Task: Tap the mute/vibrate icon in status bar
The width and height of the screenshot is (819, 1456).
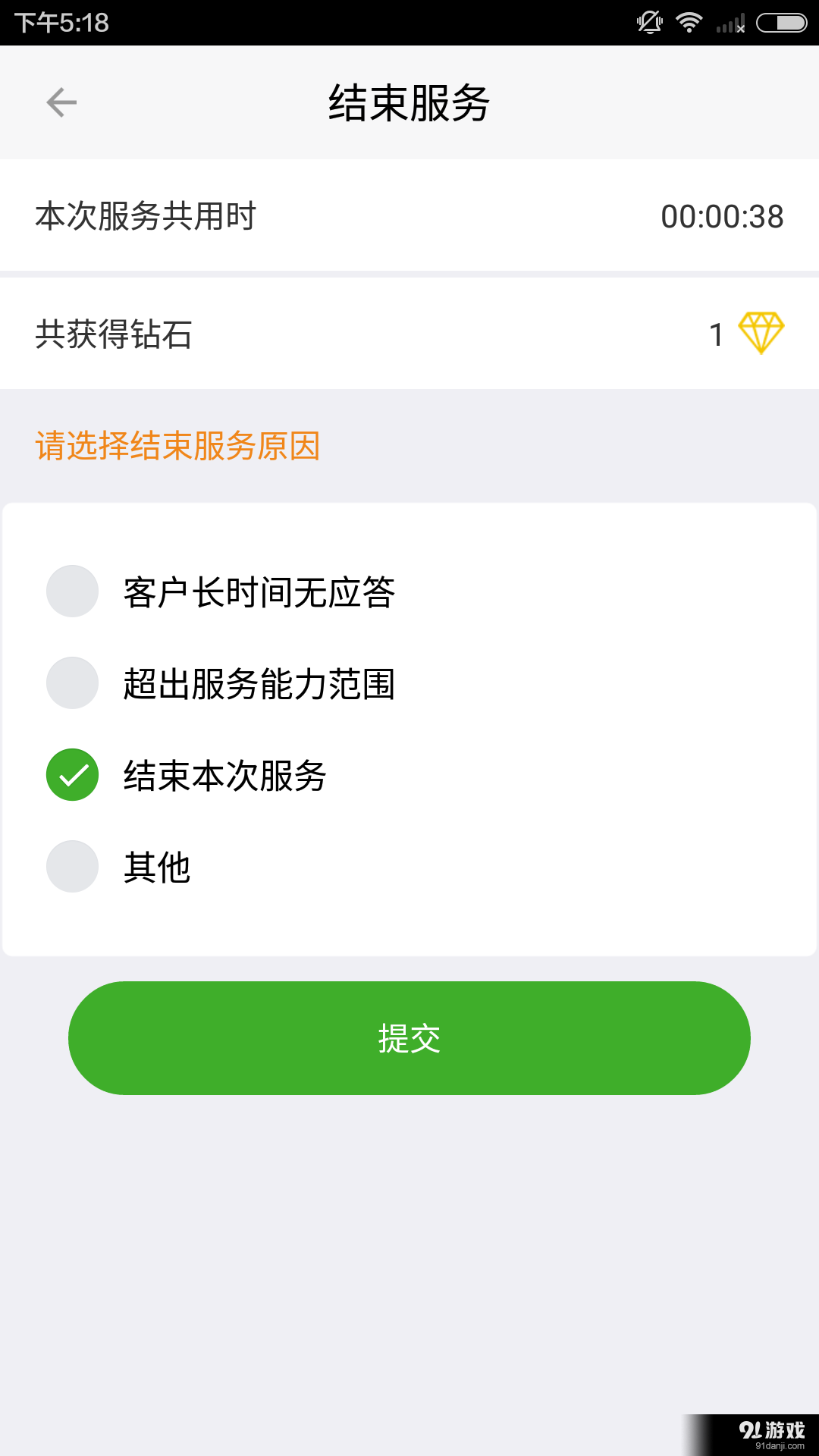Action: click(x=649, y=21)
